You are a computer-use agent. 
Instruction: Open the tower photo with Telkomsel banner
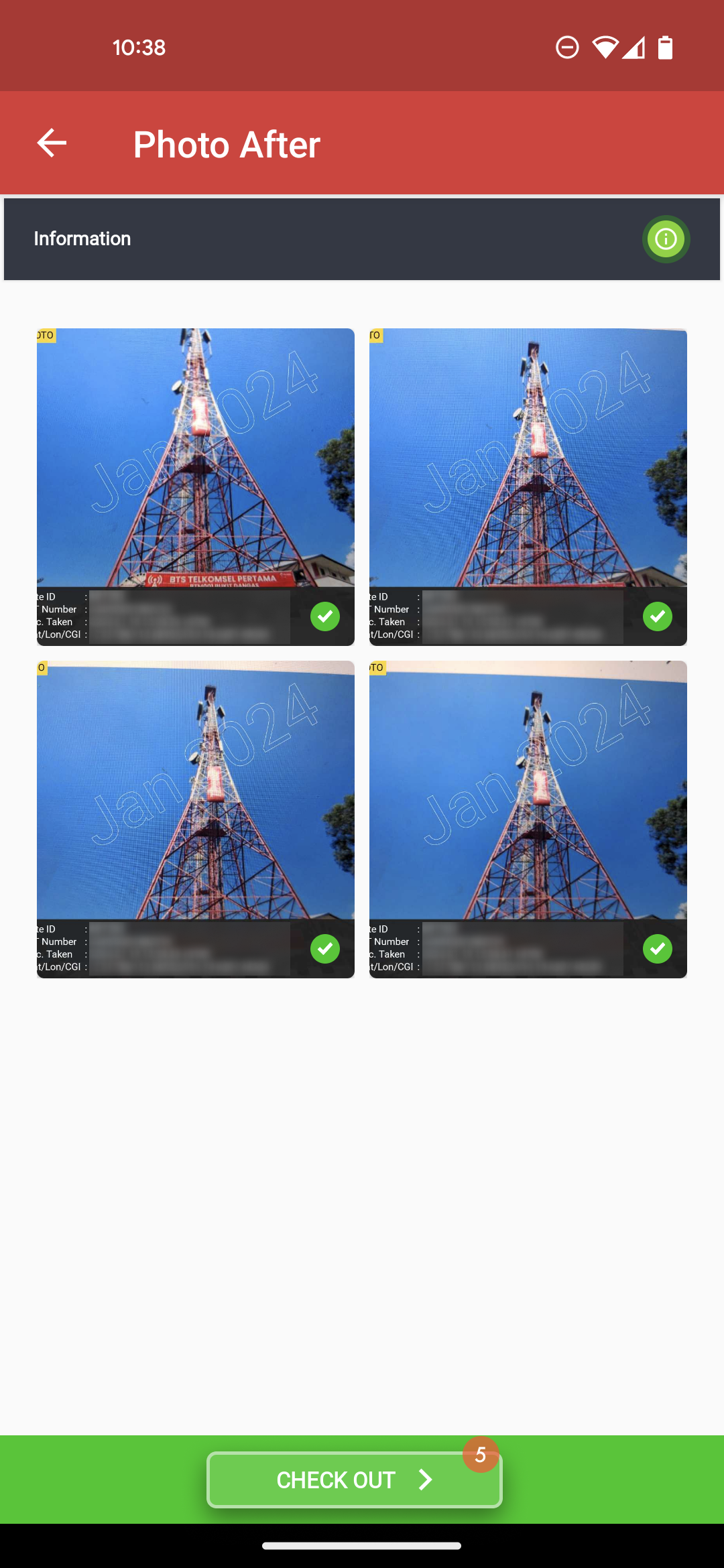(195, 469)
